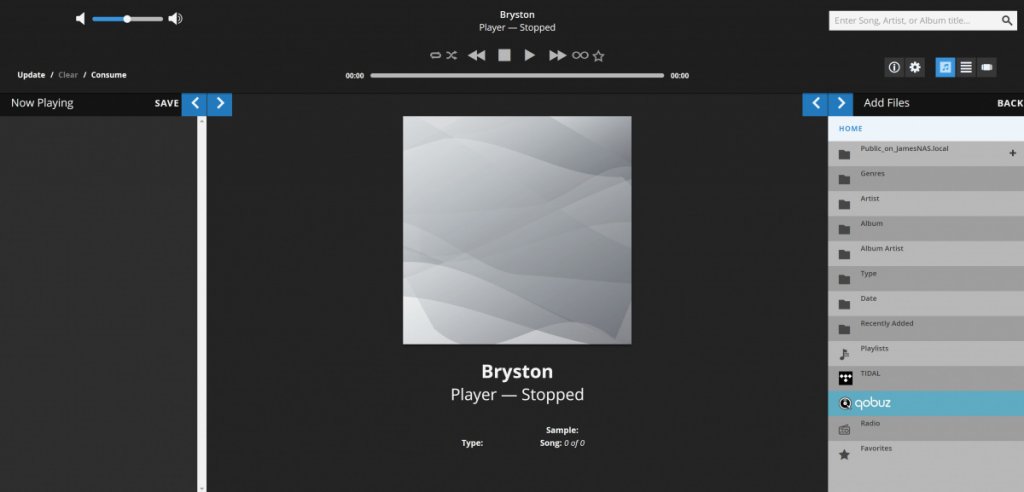1024x492 pixels.
Task: Mark current track as favorite star
Action: click(599, 56)
